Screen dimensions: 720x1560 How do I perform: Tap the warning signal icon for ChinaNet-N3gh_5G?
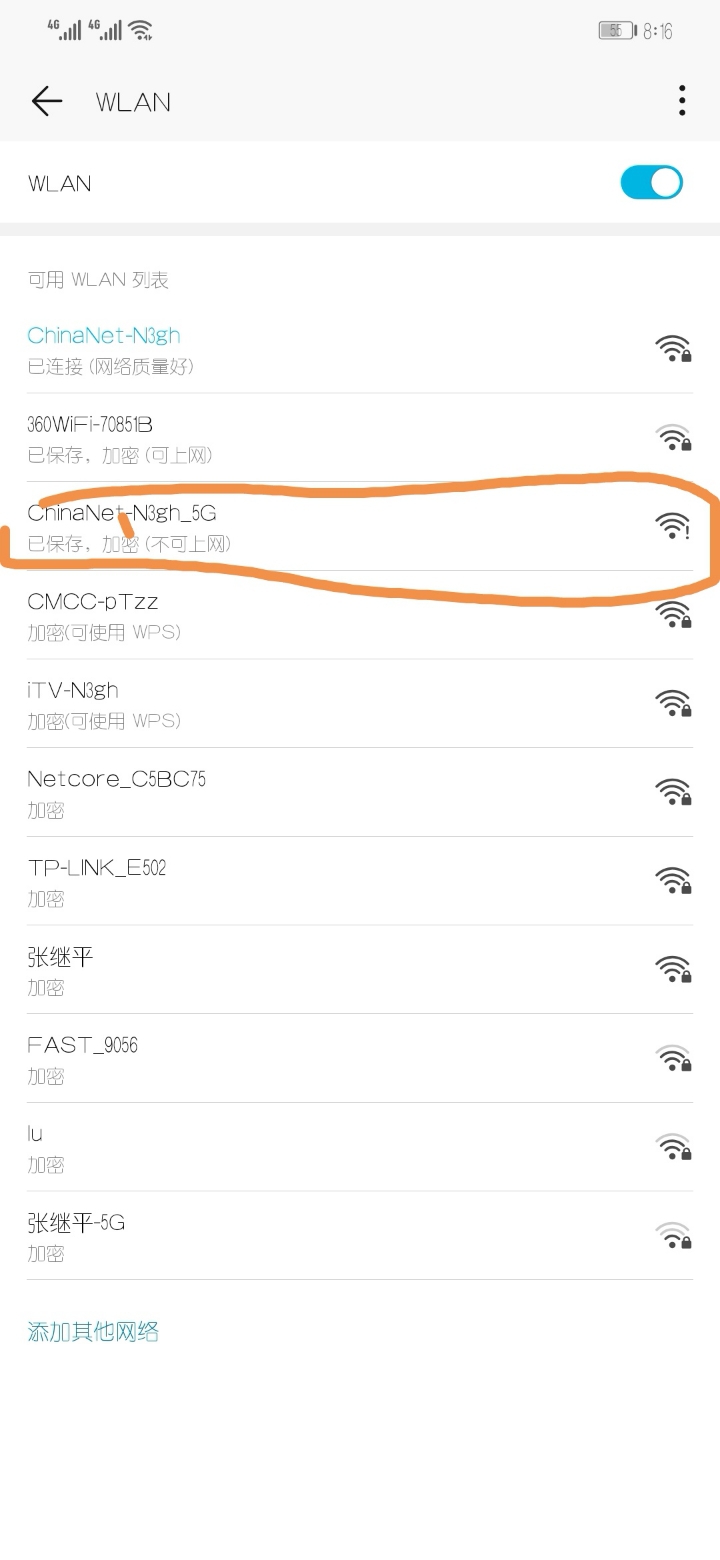point(672,527)
